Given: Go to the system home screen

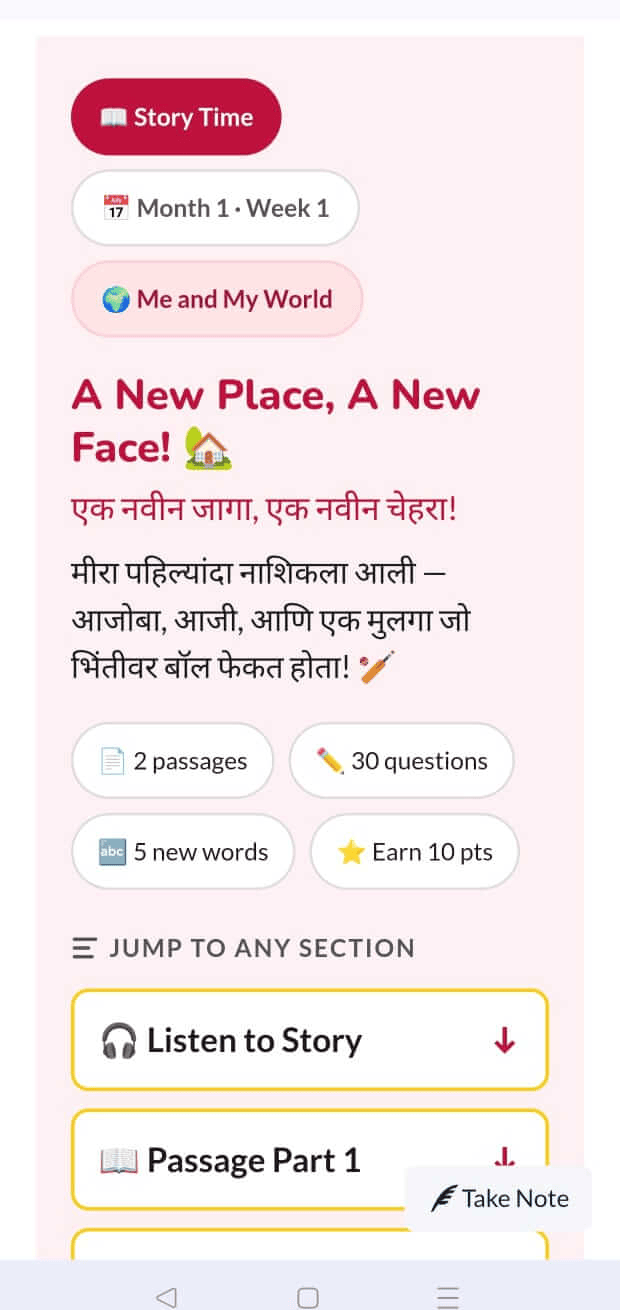Looking at the screenshot, I should (308, 1297).
